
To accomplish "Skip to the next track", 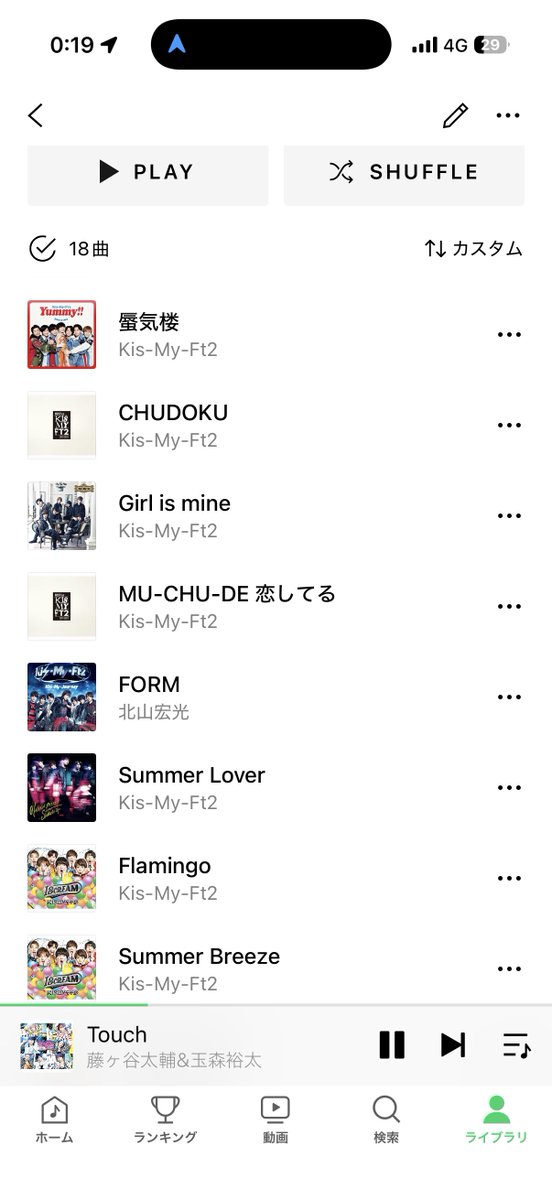I will (x=453, y=1045).
